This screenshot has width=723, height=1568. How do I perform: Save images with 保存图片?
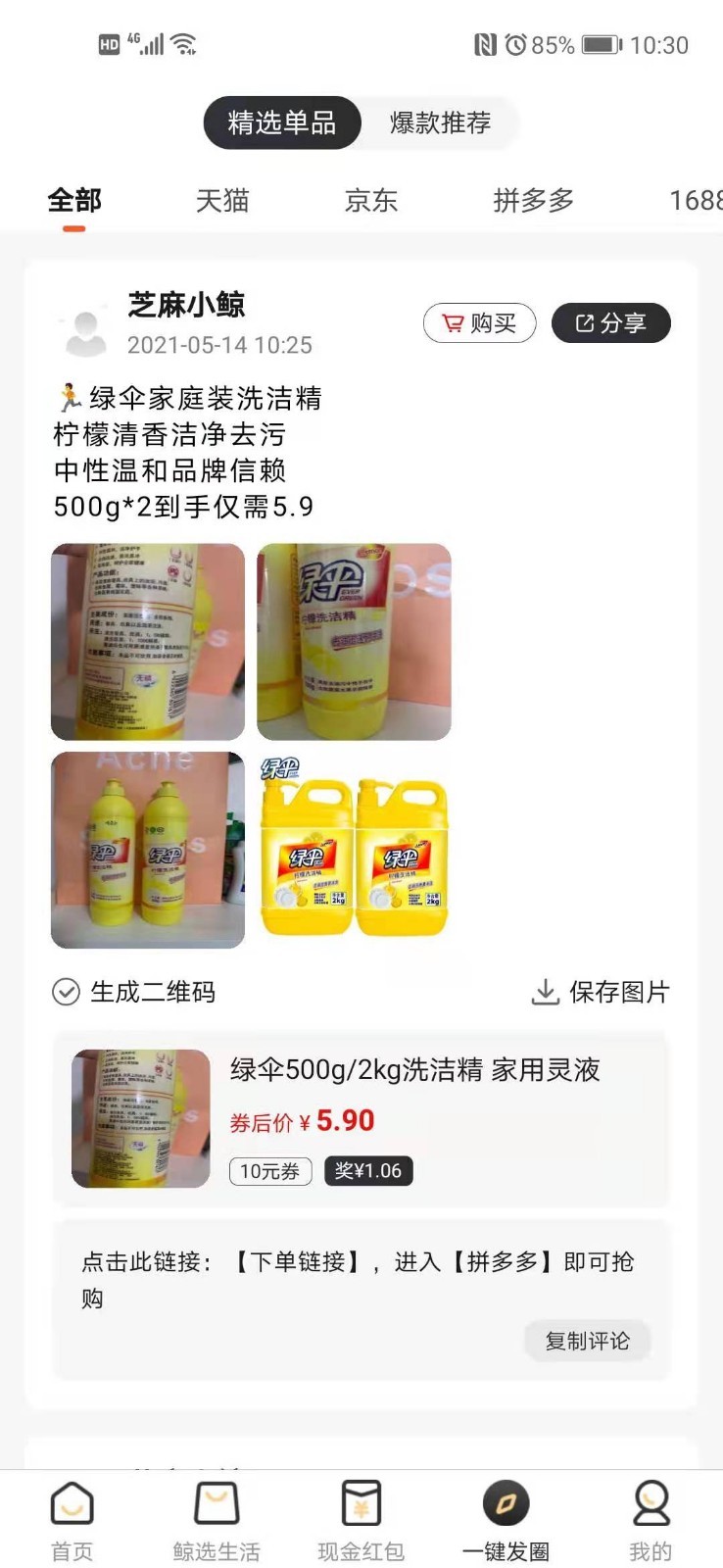pos(600,992)
